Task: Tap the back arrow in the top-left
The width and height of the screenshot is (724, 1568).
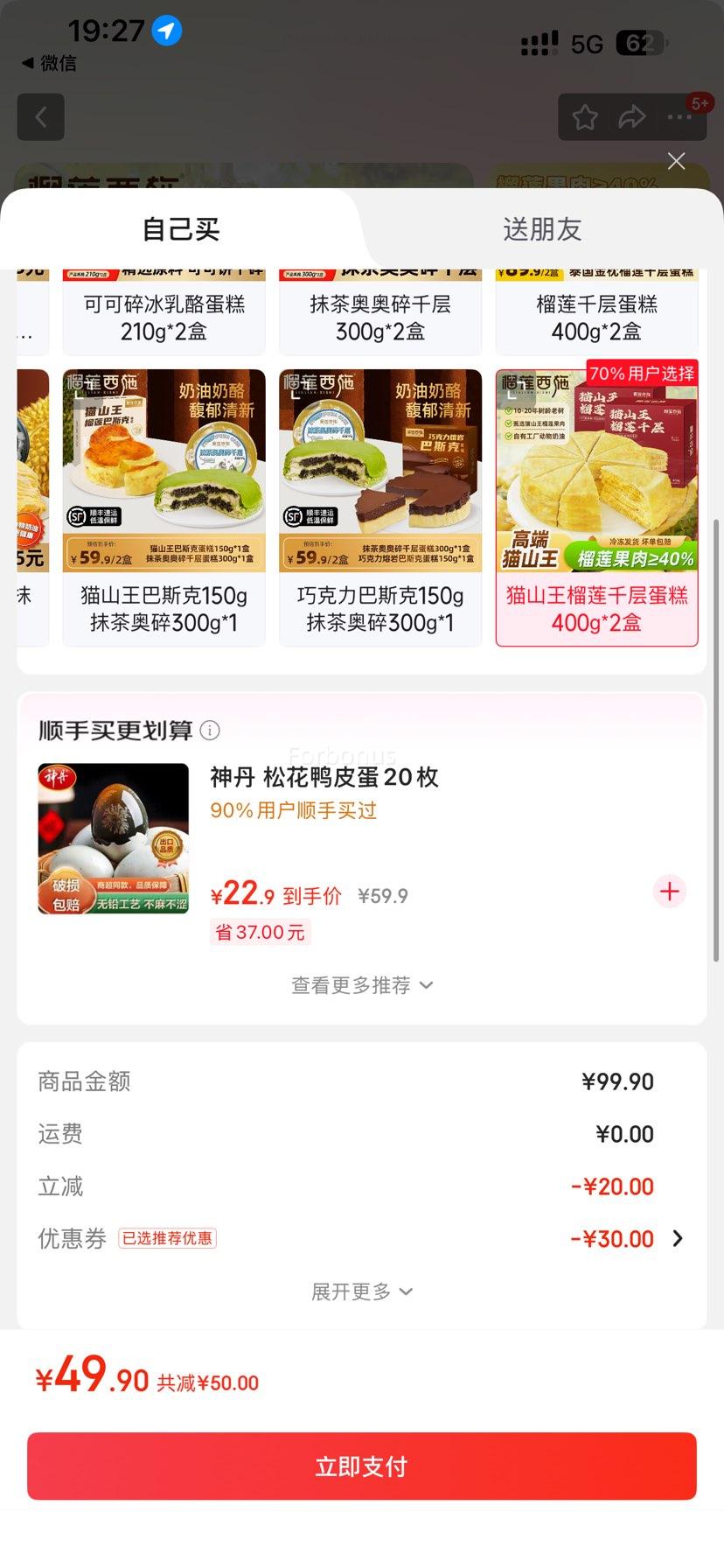Action: [x=40, y=116]
